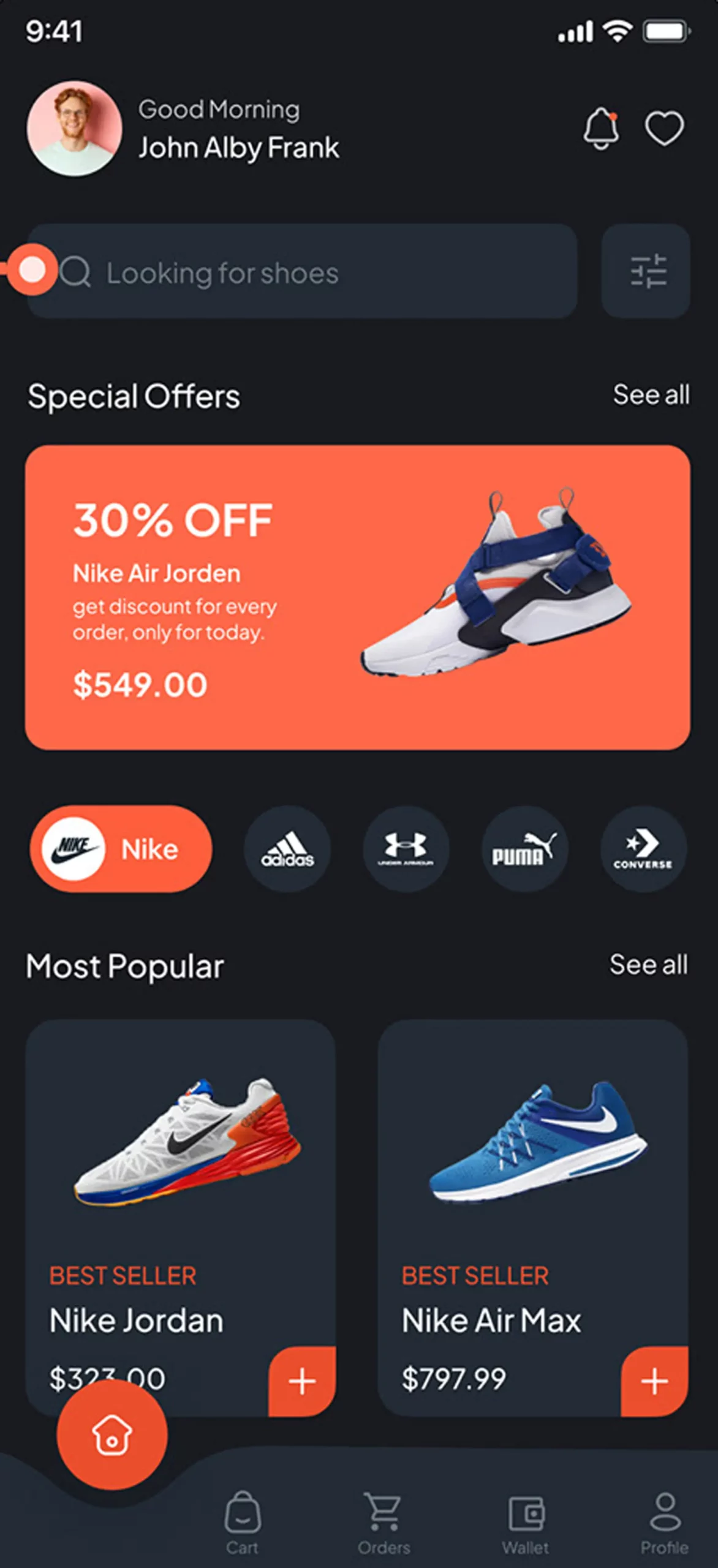Viewport: 718px width, 1568px height.
Task: Open the notifications bell
Action: click(600, 129)
